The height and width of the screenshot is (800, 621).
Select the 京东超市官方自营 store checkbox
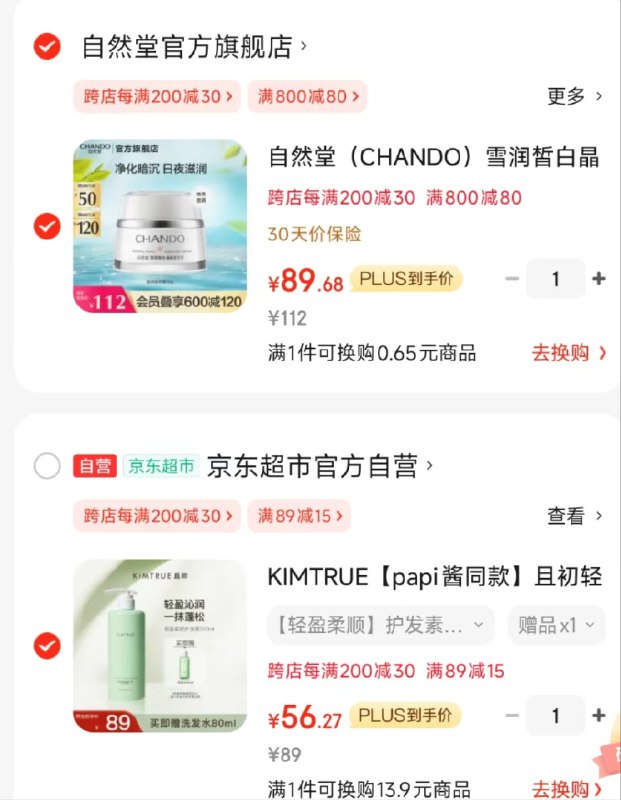click(47, 466)
